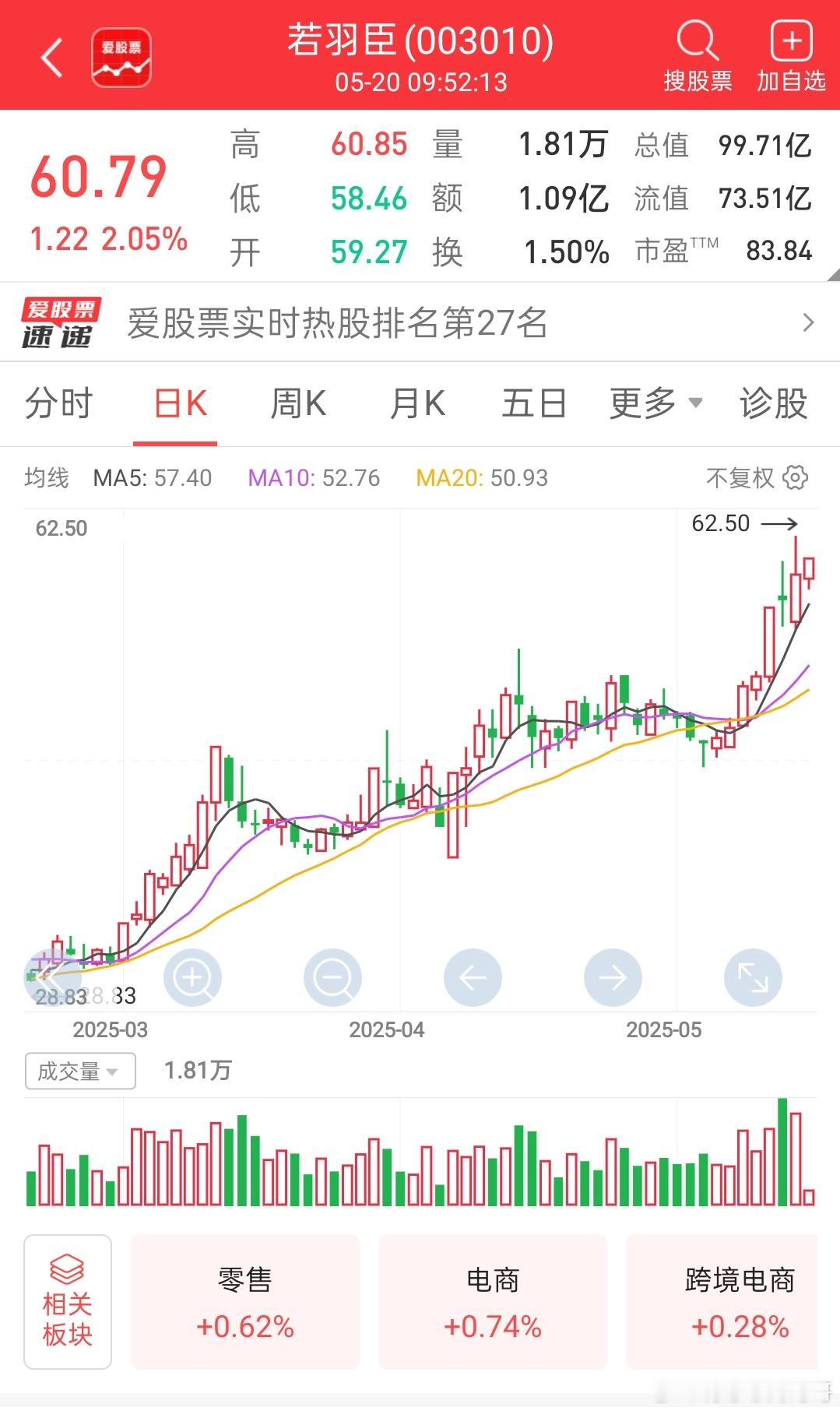This screenshot has width=840, height=1411.
Task: Move chart left with the arrow button
Action: tap(473, 977)
